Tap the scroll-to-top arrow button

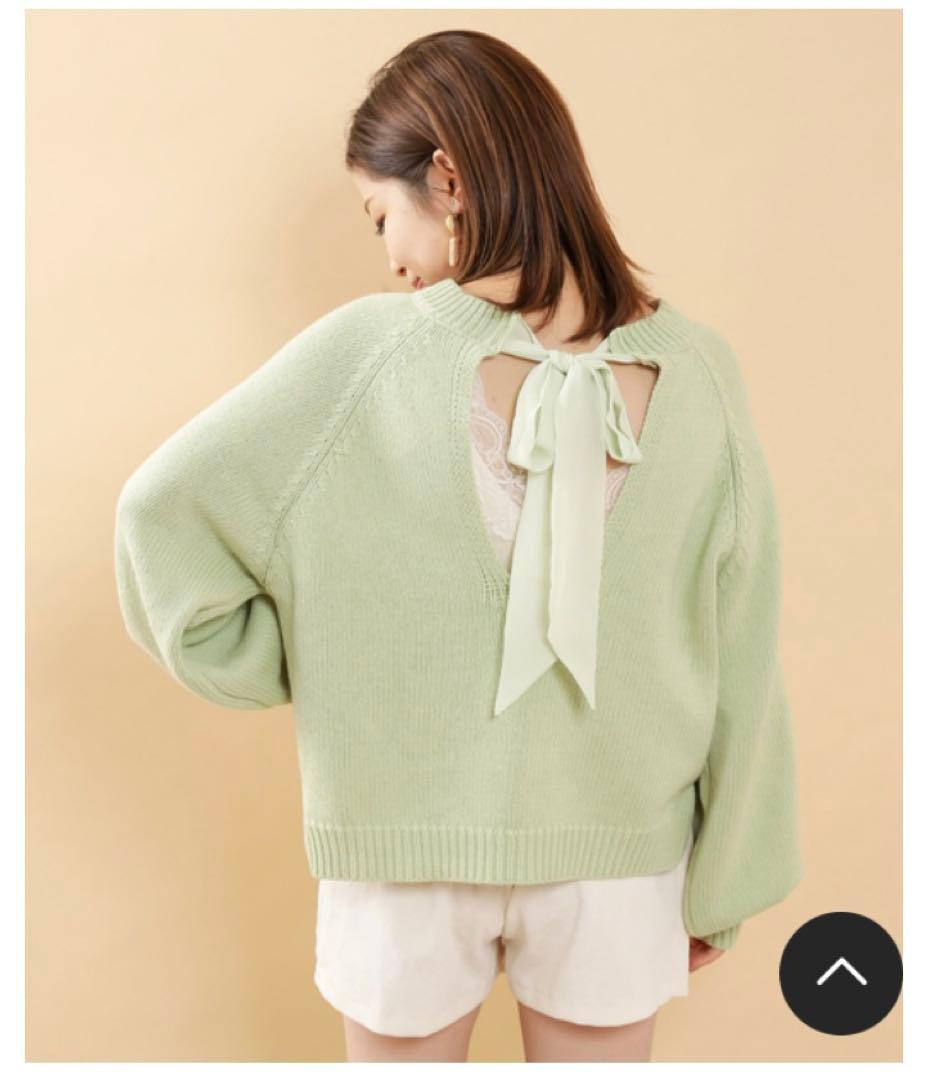point(840,972)
